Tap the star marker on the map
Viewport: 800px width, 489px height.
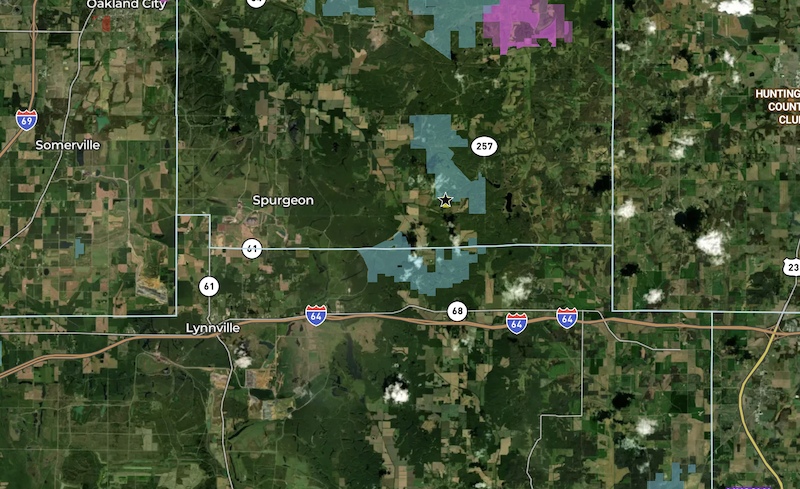click(x=446, y=200)
